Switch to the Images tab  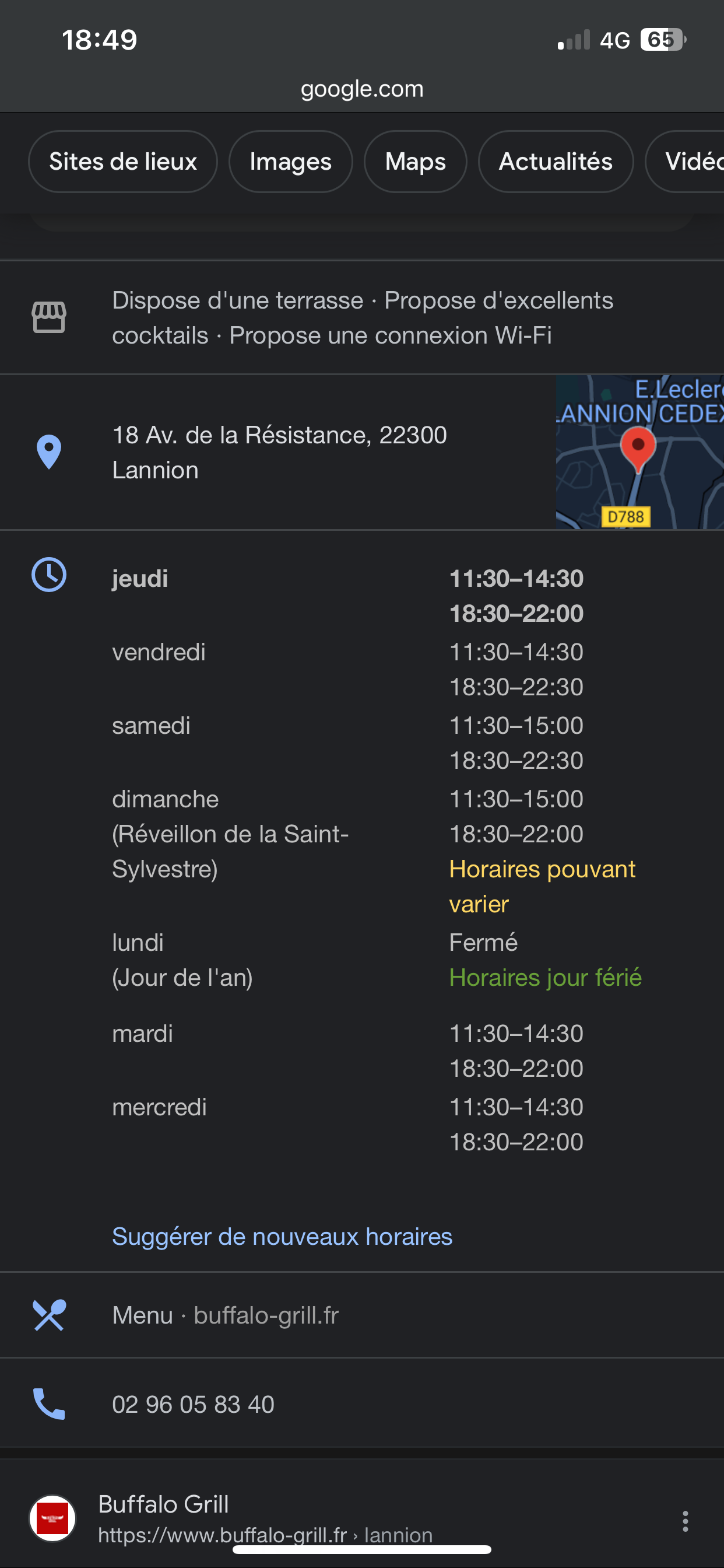pyautogui.click(x=290, y=162)
